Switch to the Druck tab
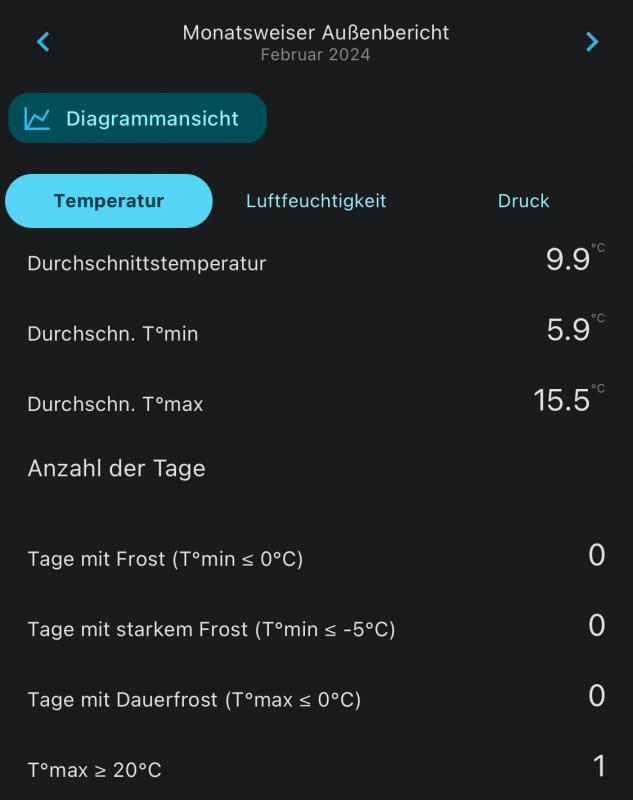 523,201
